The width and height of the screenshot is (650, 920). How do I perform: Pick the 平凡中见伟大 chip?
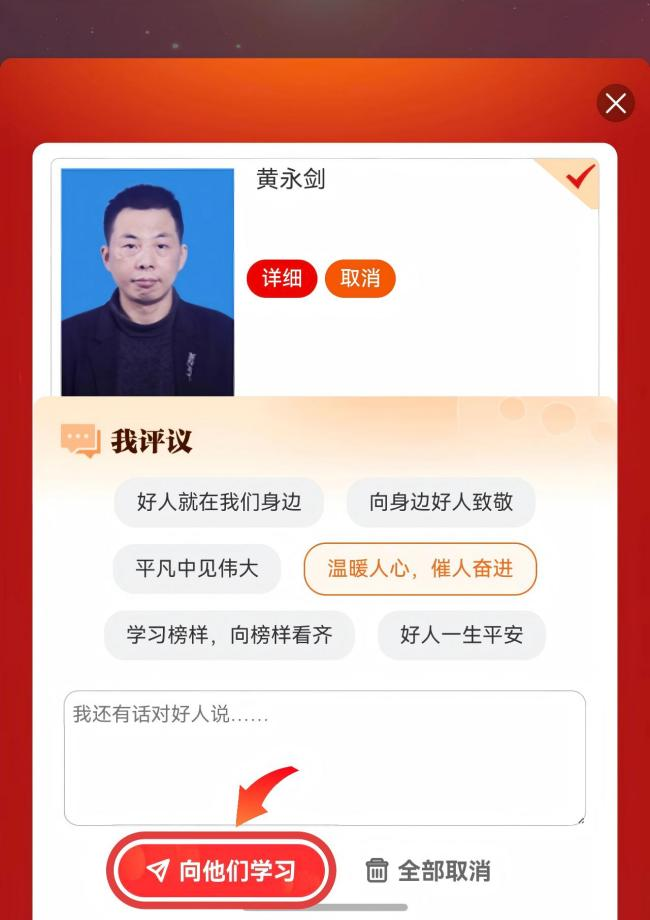tap(197, 569)
